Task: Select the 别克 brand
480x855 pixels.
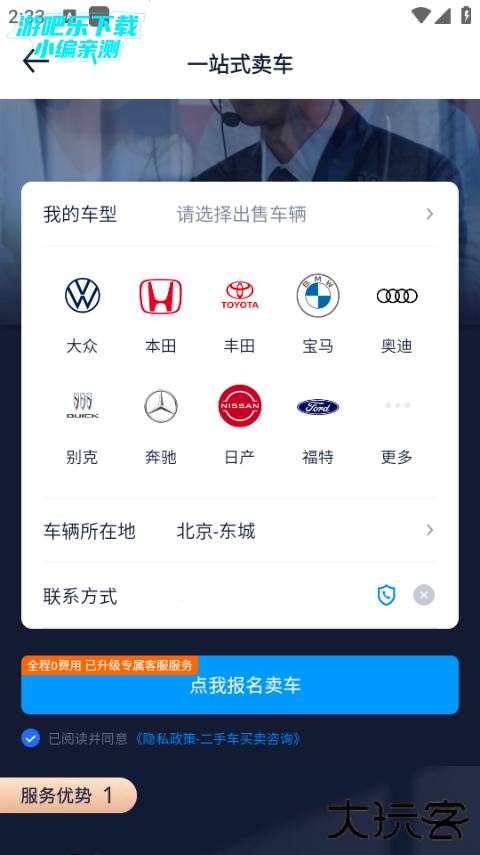Action: click(82, 425)
